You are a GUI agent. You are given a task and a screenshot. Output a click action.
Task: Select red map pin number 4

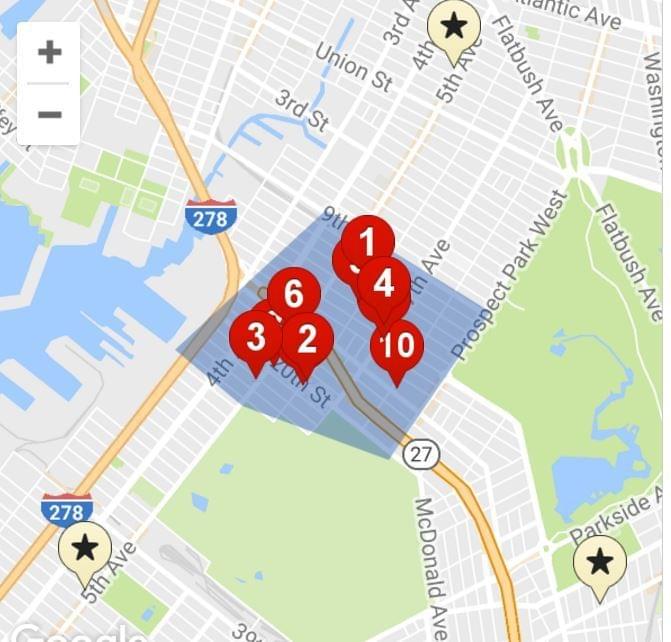point(384,284)
